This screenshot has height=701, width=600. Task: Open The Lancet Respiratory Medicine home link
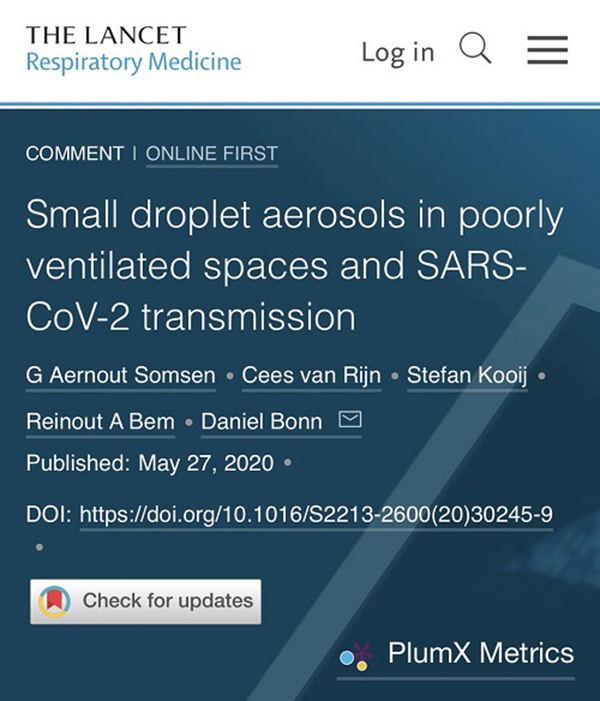(133, 49)
